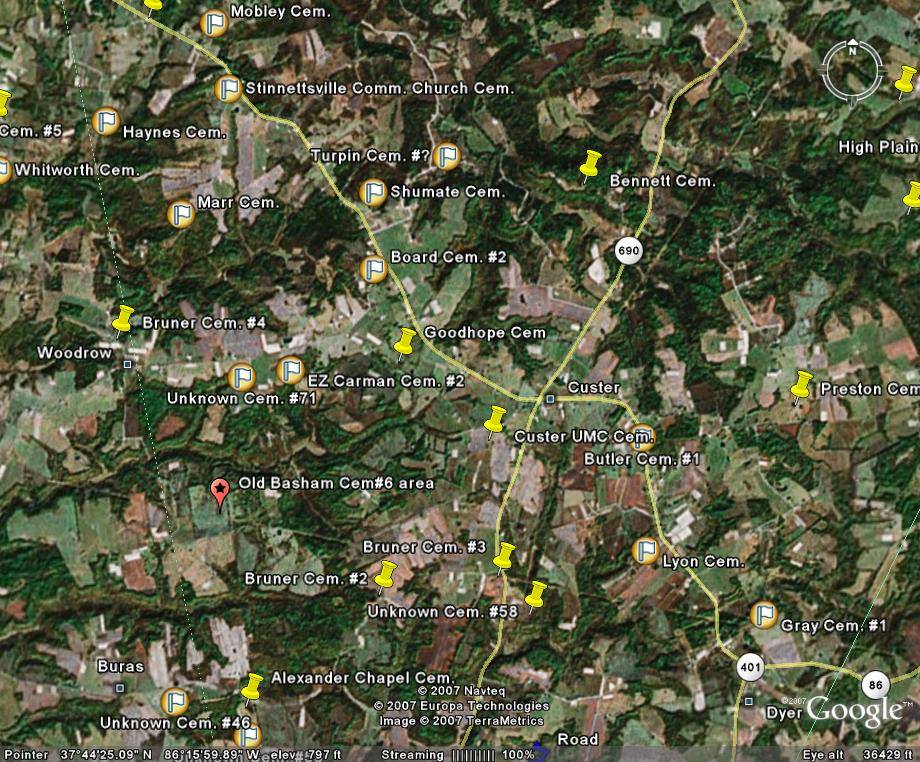920x762 pixels.
Task: Open the EZ Carman Cem. #2 marker
Action: pos(290,370)
